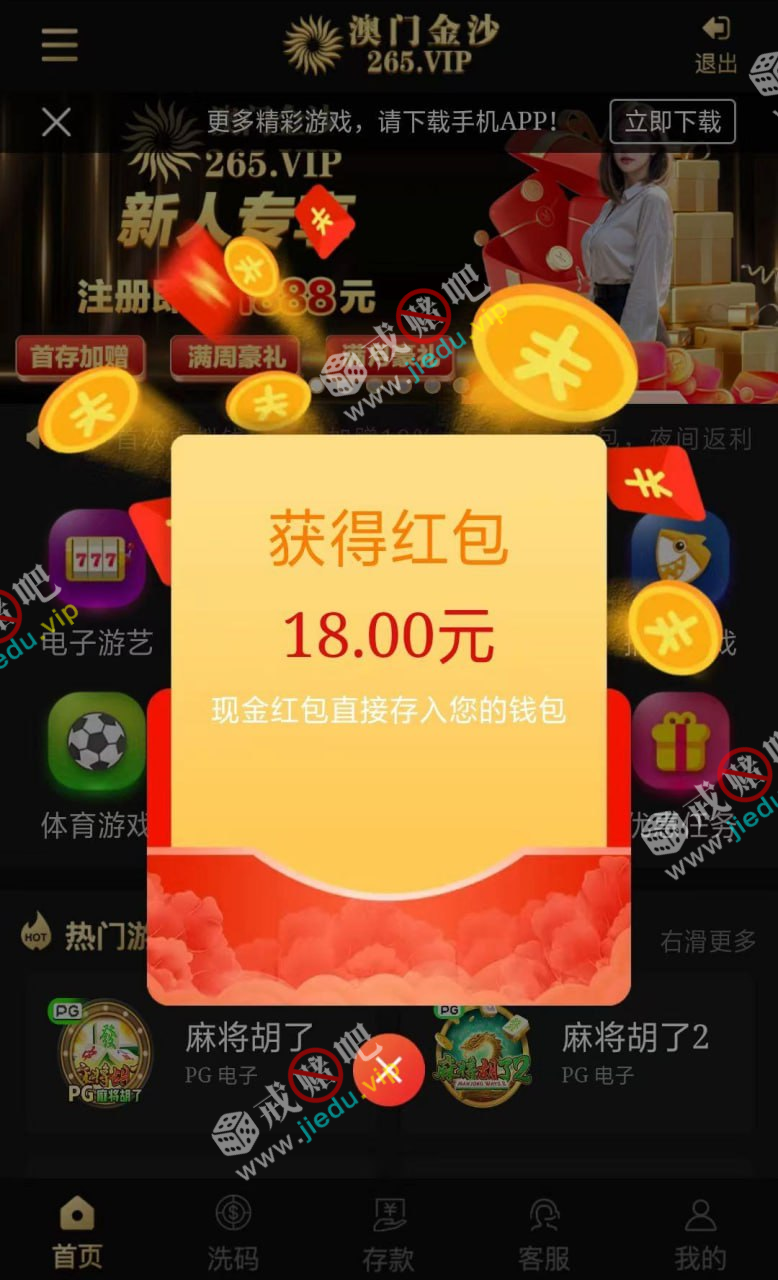Open the hamburger menu

point(59,45)
